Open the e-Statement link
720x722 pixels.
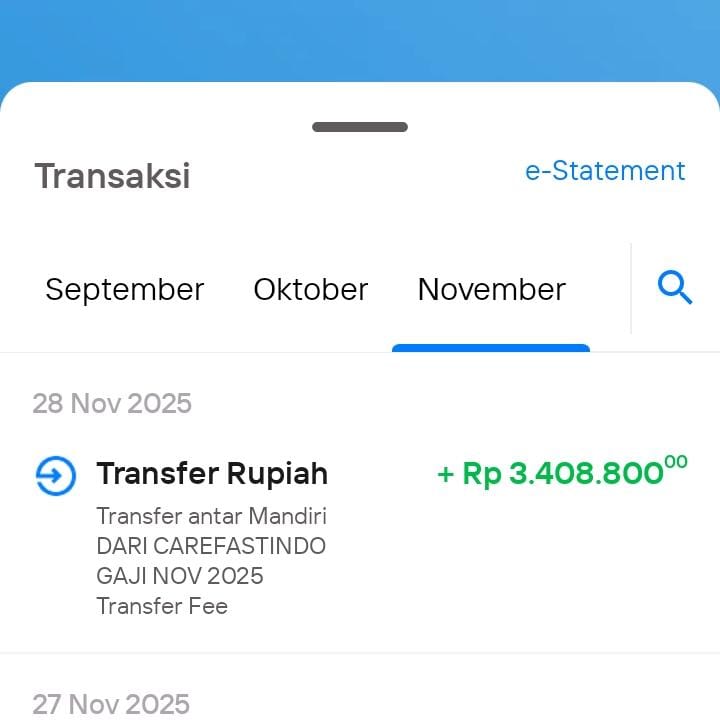pyautogui.click(x=605, y=171)
